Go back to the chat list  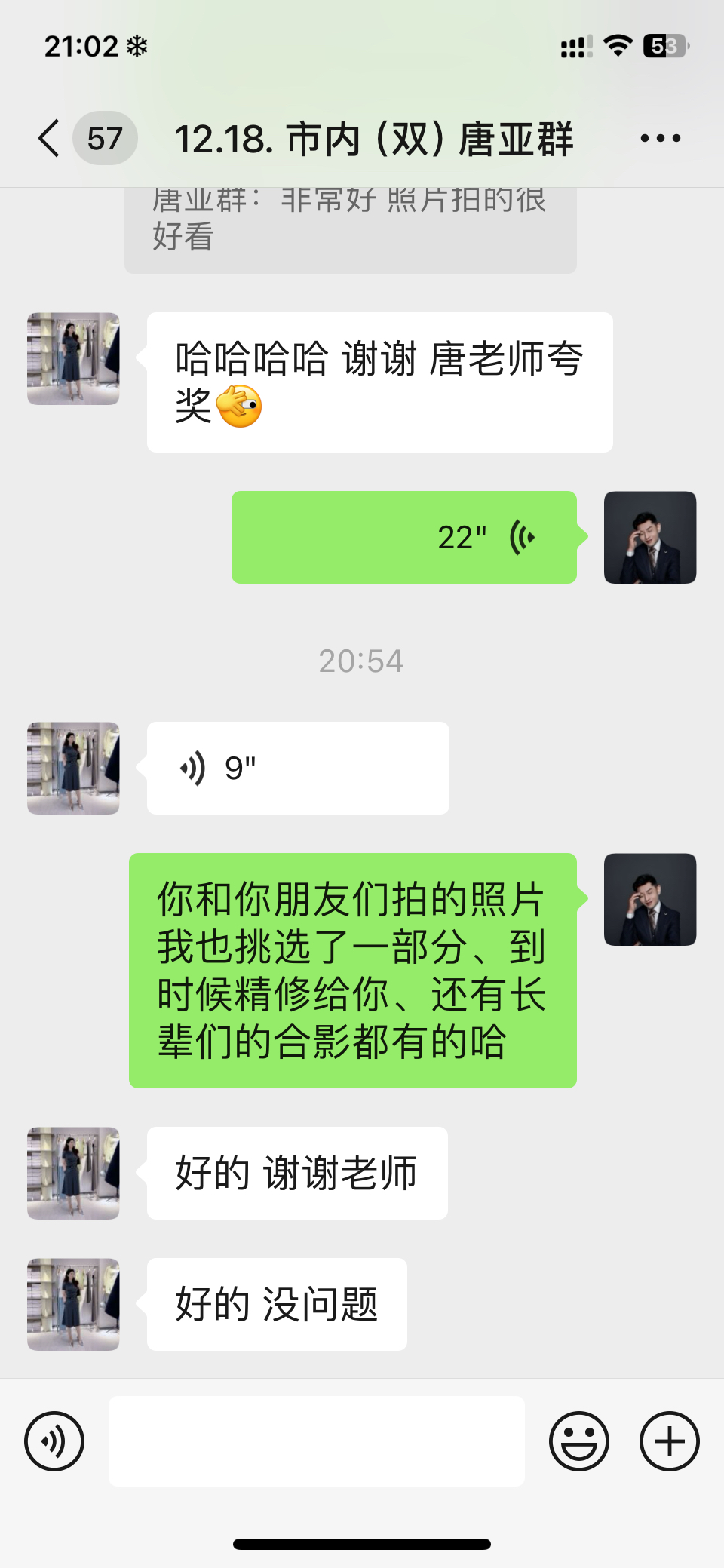[50, 139]
